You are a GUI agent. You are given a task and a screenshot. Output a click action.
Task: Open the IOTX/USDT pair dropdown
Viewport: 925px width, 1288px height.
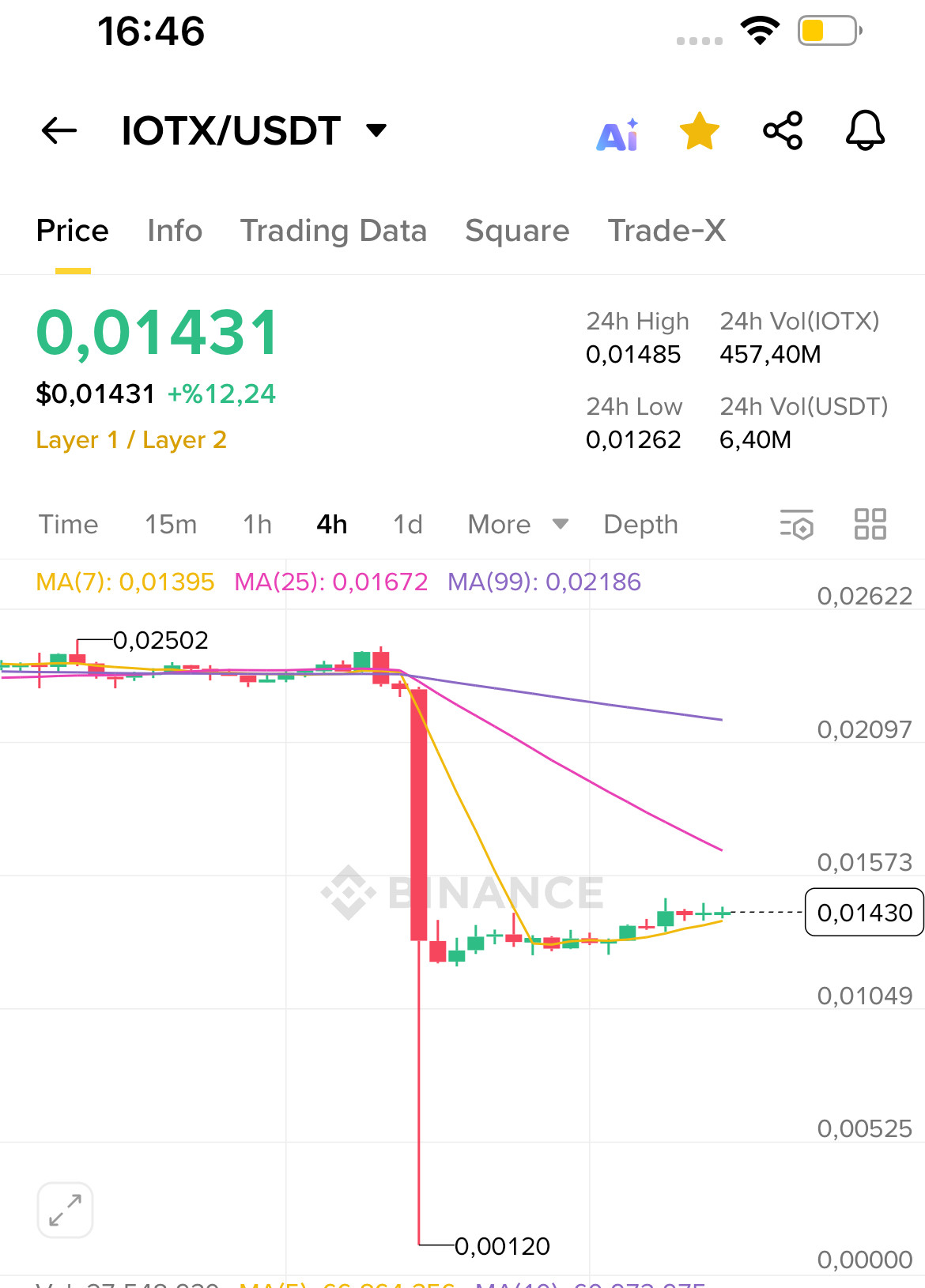[x=376, y=130]
